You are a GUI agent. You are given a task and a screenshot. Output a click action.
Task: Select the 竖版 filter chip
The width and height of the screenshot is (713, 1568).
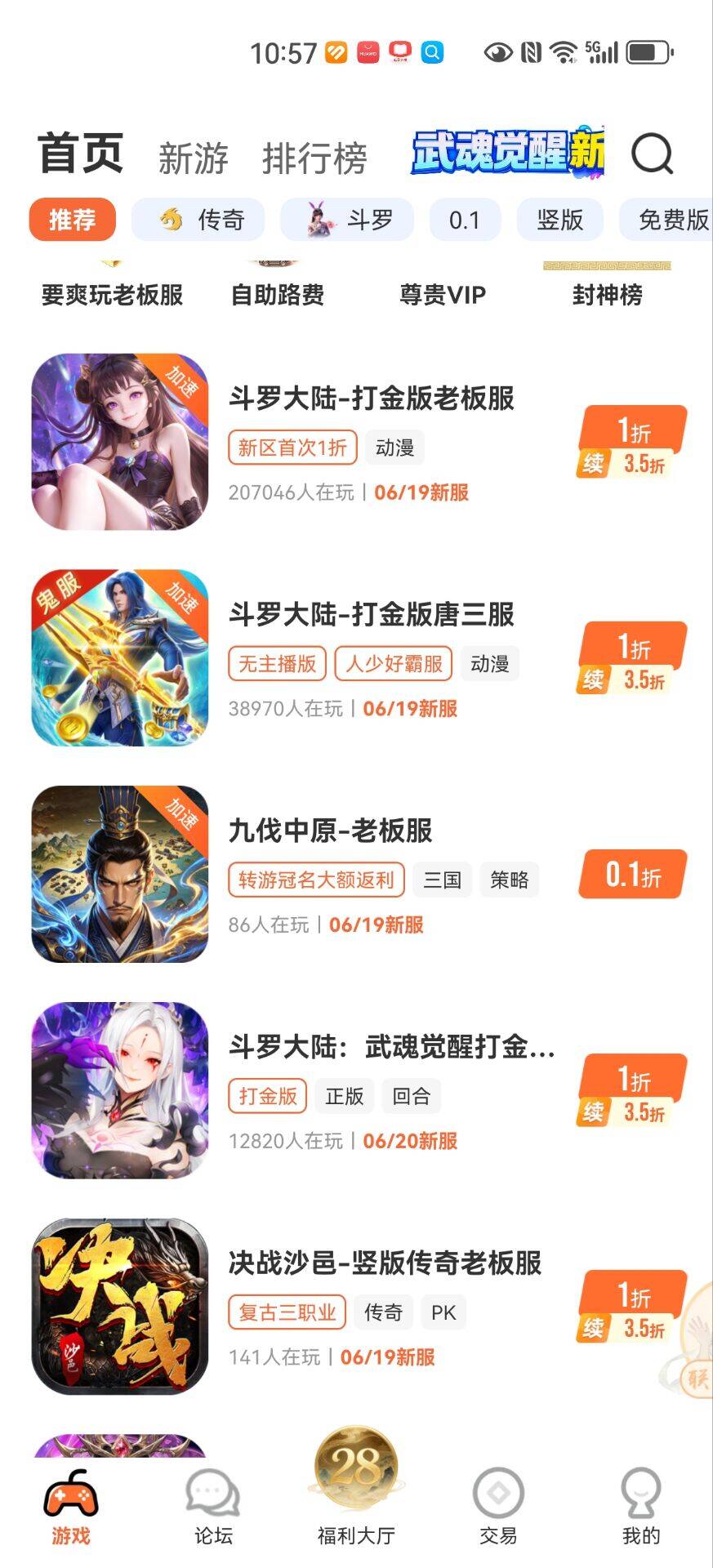point(560,220)
